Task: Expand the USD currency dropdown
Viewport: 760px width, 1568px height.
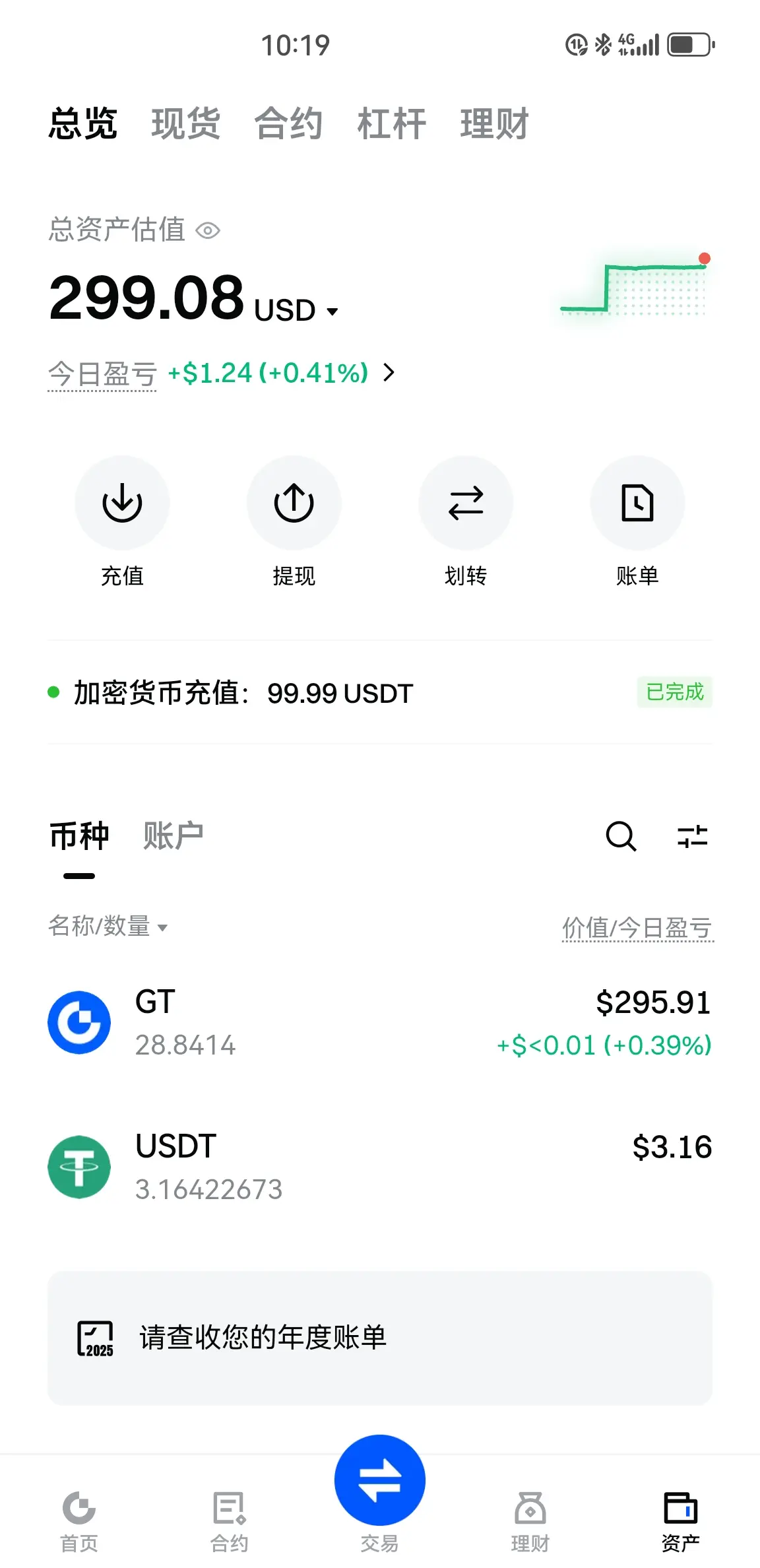Action: click(296, 310)
